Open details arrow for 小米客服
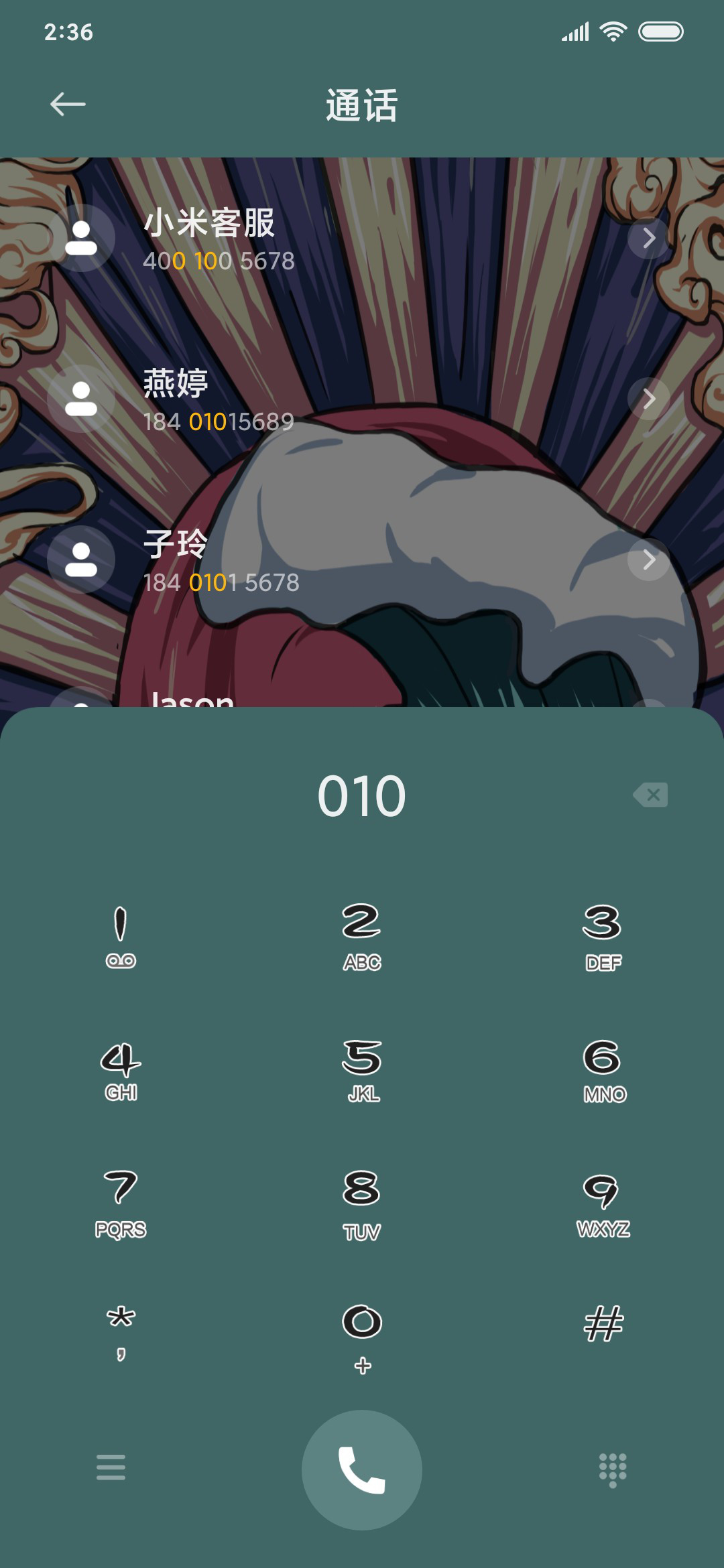This screenshot has height=1568, width=724. [648, 238]
